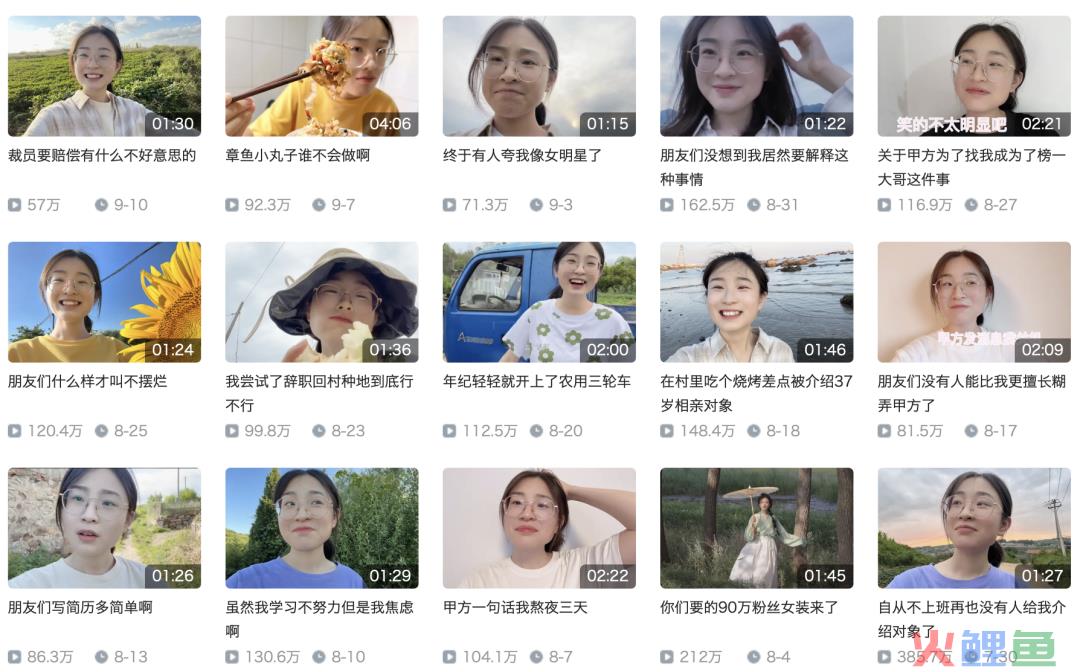Play the 章鱼小丸子谁不会做啊 video
1080x672 pixels.
(x=321, y=76)
